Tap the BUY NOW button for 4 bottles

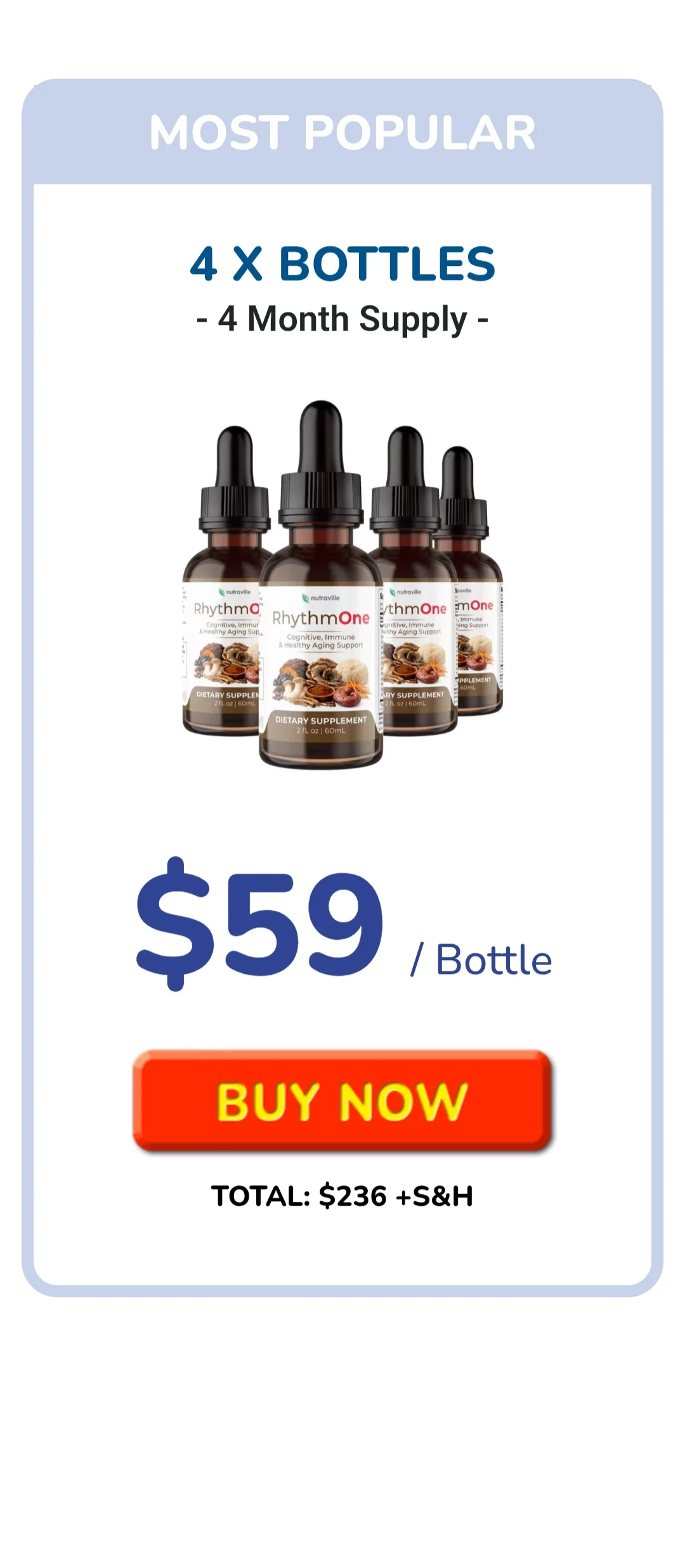[x=342, y=1102]
